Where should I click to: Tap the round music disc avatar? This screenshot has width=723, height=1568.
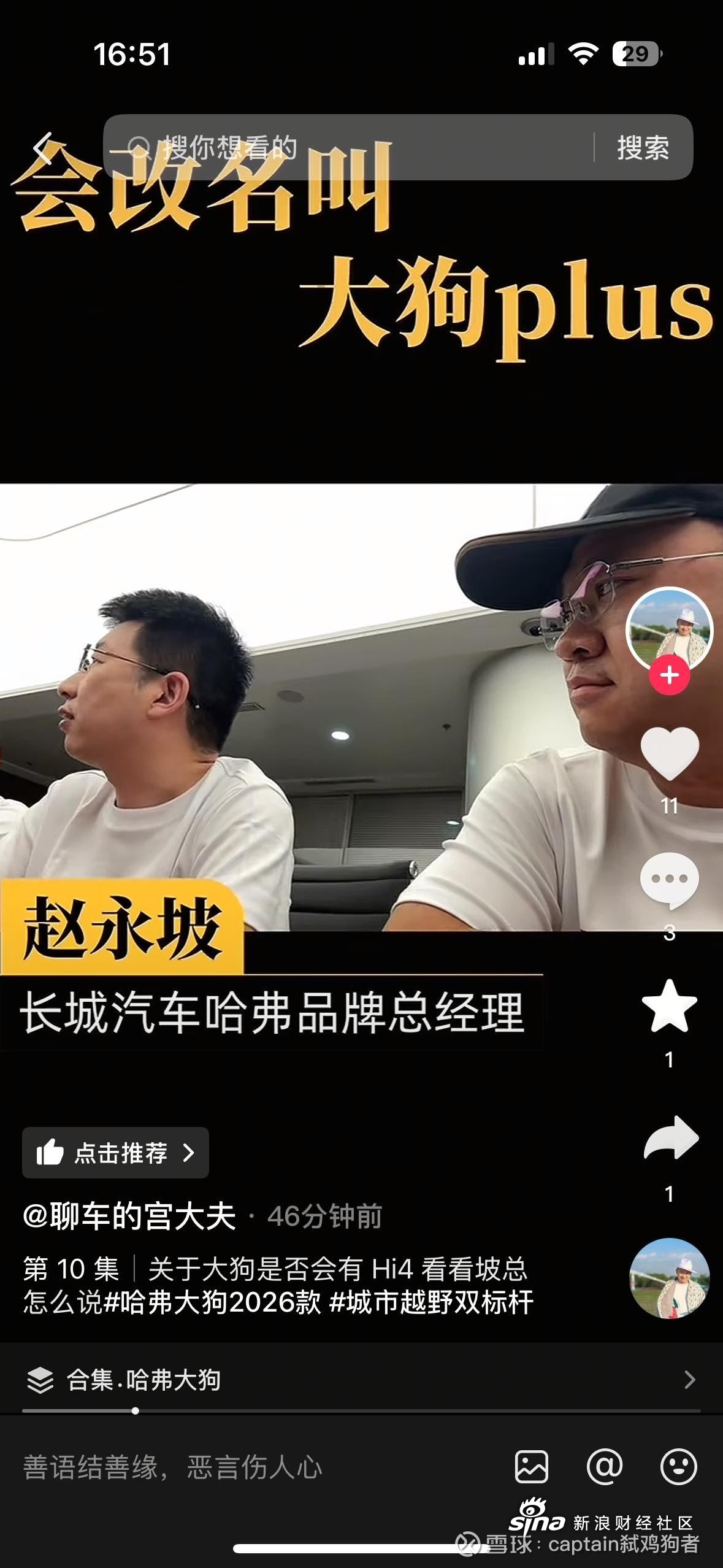click(670, 1278)
